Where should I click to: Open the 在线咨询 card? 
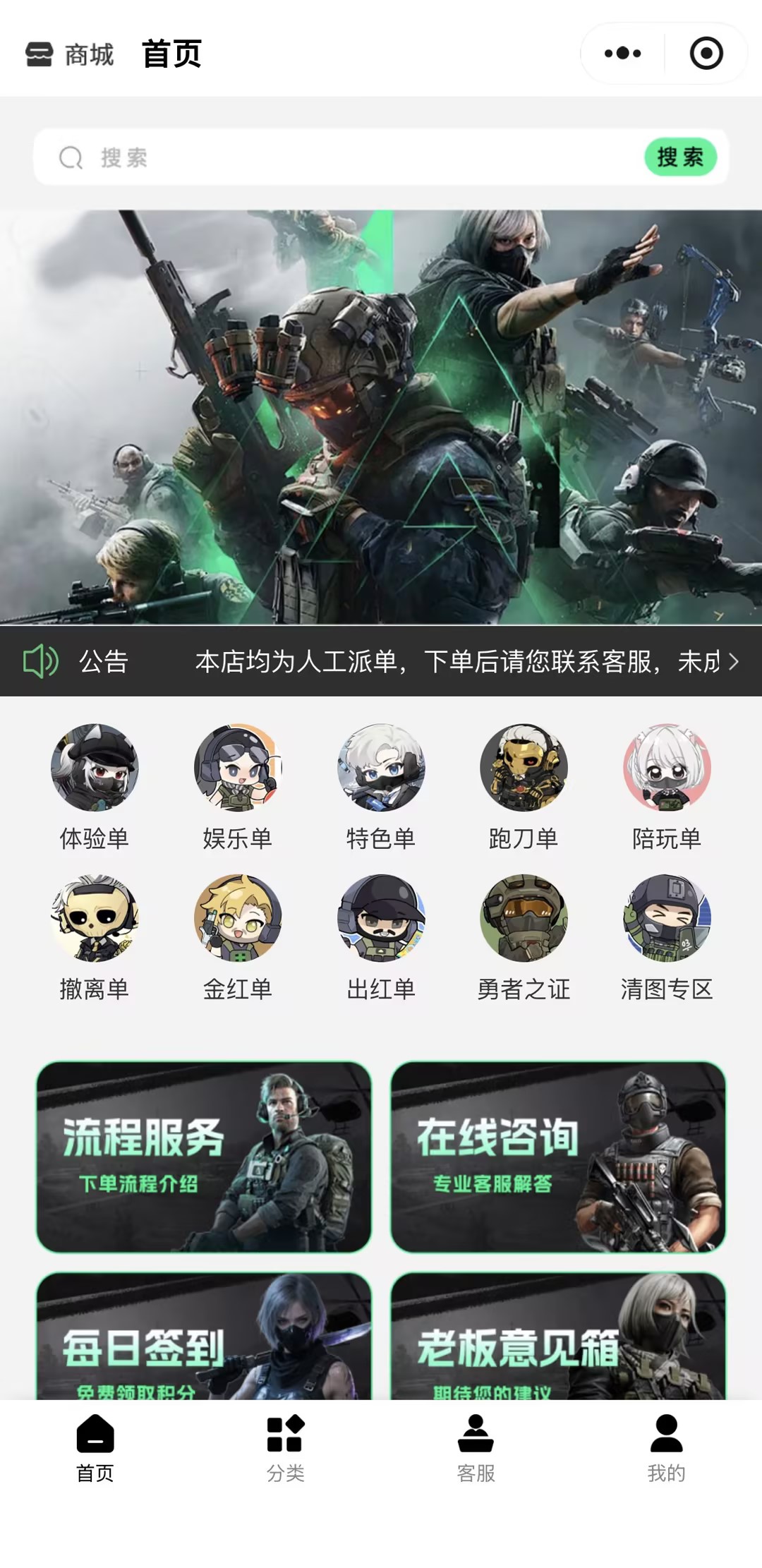coord(558,1157)
